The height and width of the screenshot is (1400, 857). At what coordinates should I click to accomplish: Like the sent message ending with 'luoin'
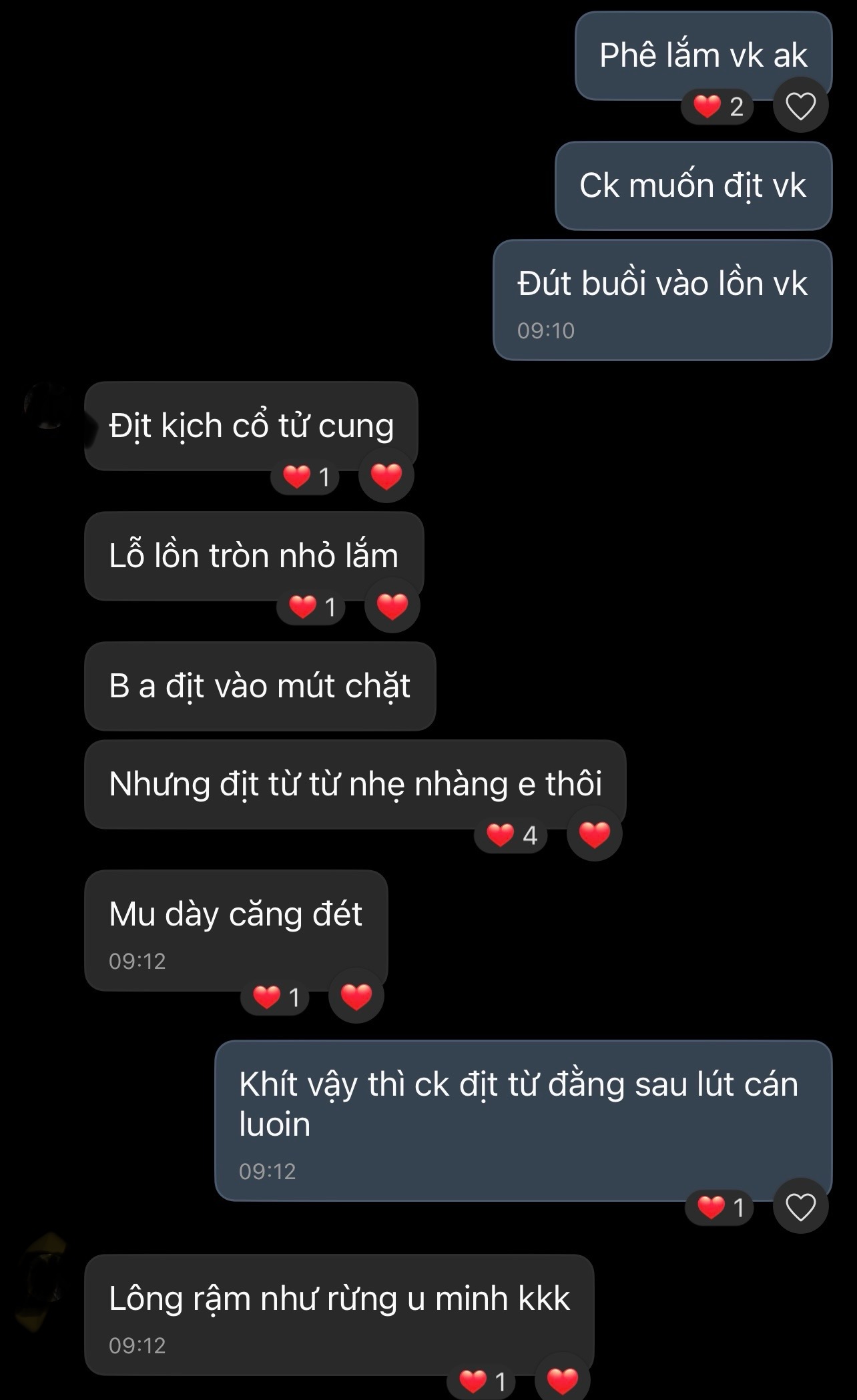coord(800,1206)
